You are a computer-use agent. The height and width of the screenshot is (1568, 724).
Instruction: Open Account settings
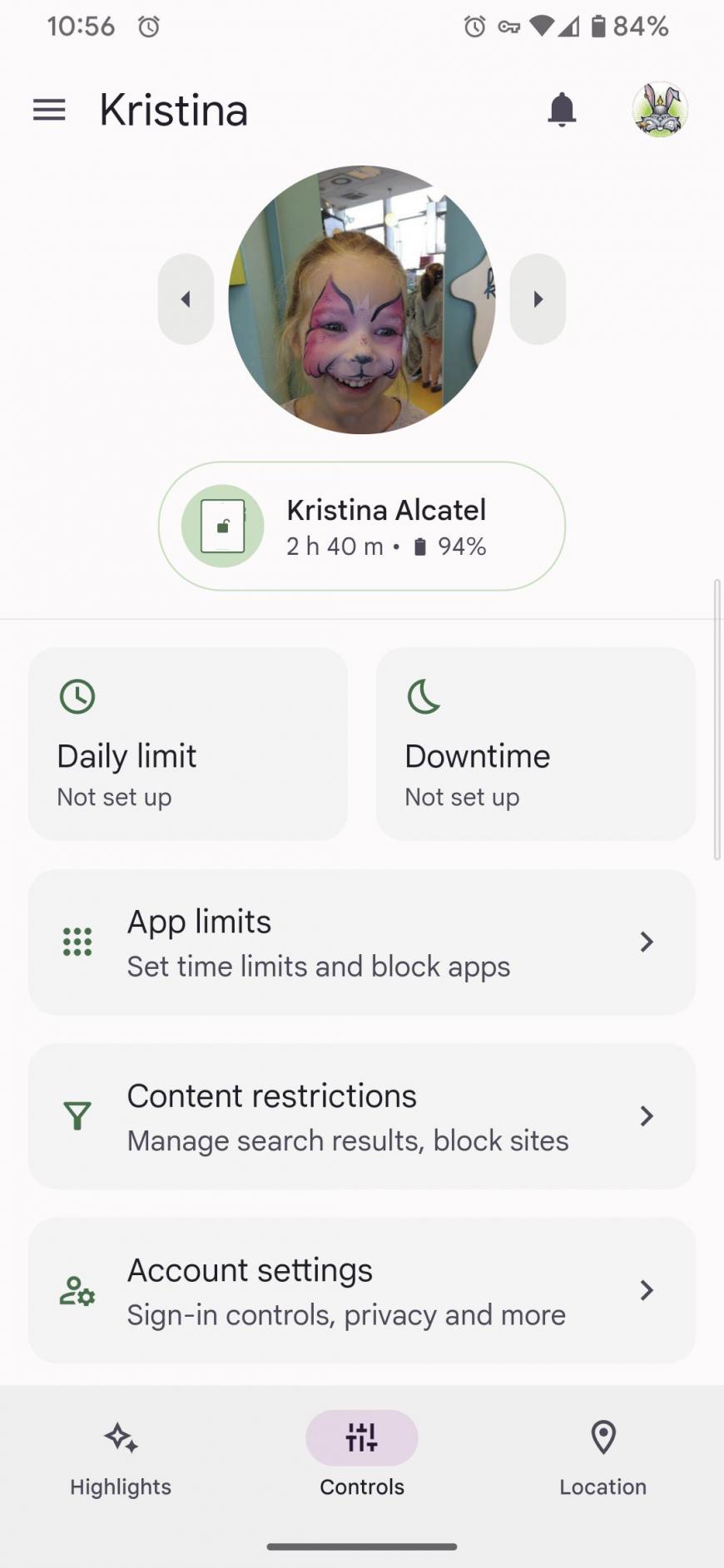tap(362, 1290)
